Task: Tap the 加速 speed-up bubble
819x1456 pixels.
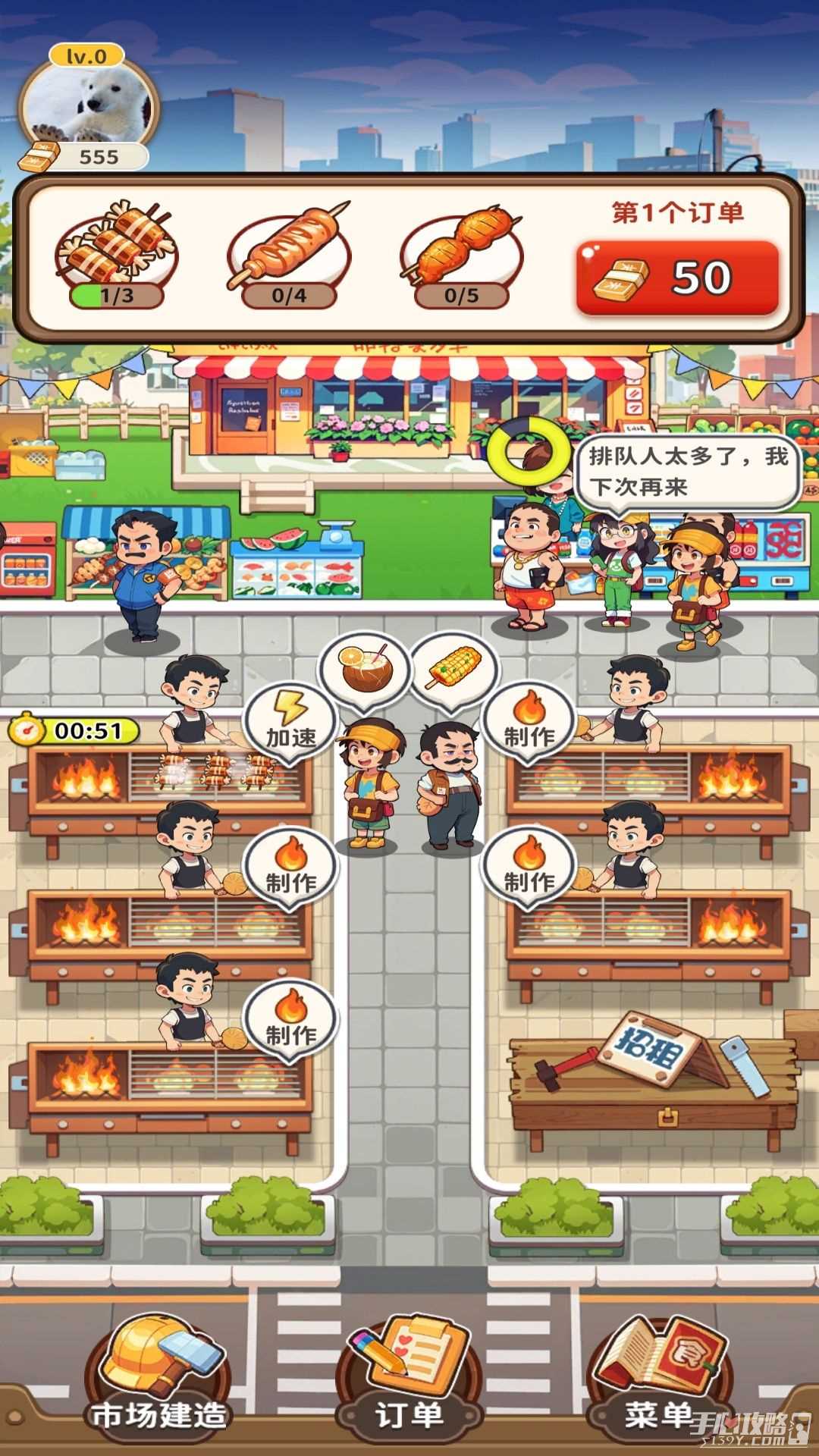Action: 290,722
